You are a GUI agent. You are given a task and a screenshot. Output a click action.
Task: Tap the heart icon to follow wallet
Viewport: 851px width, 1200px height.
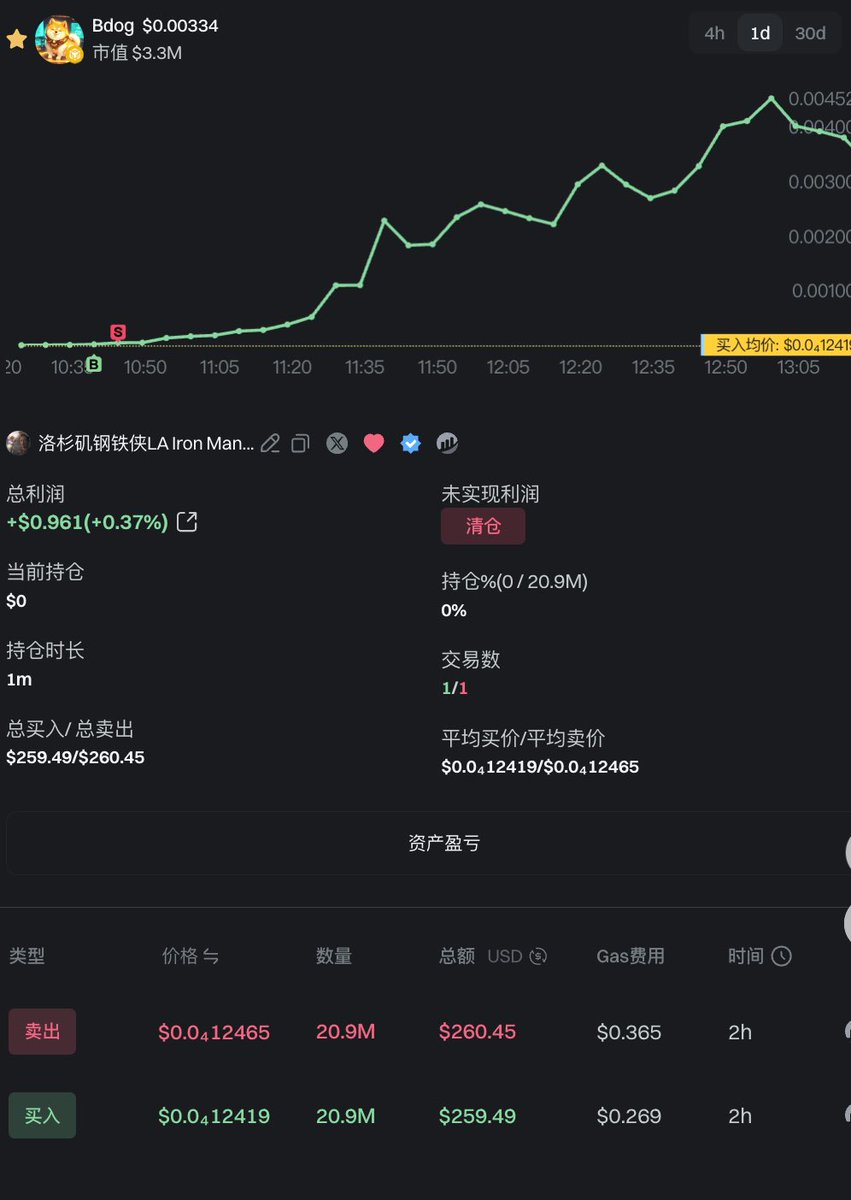374,443
